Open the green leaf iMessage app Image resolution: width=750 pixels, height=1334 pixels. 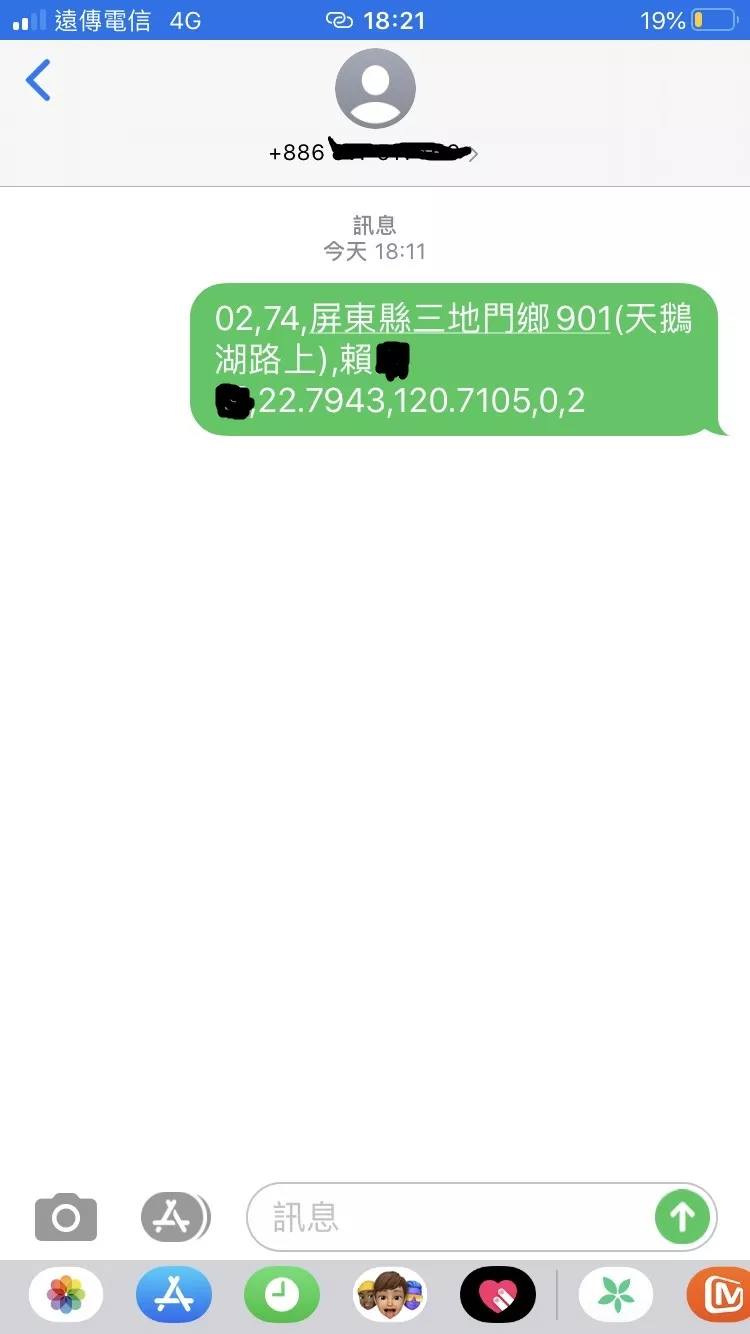[x=616, y=1295]
